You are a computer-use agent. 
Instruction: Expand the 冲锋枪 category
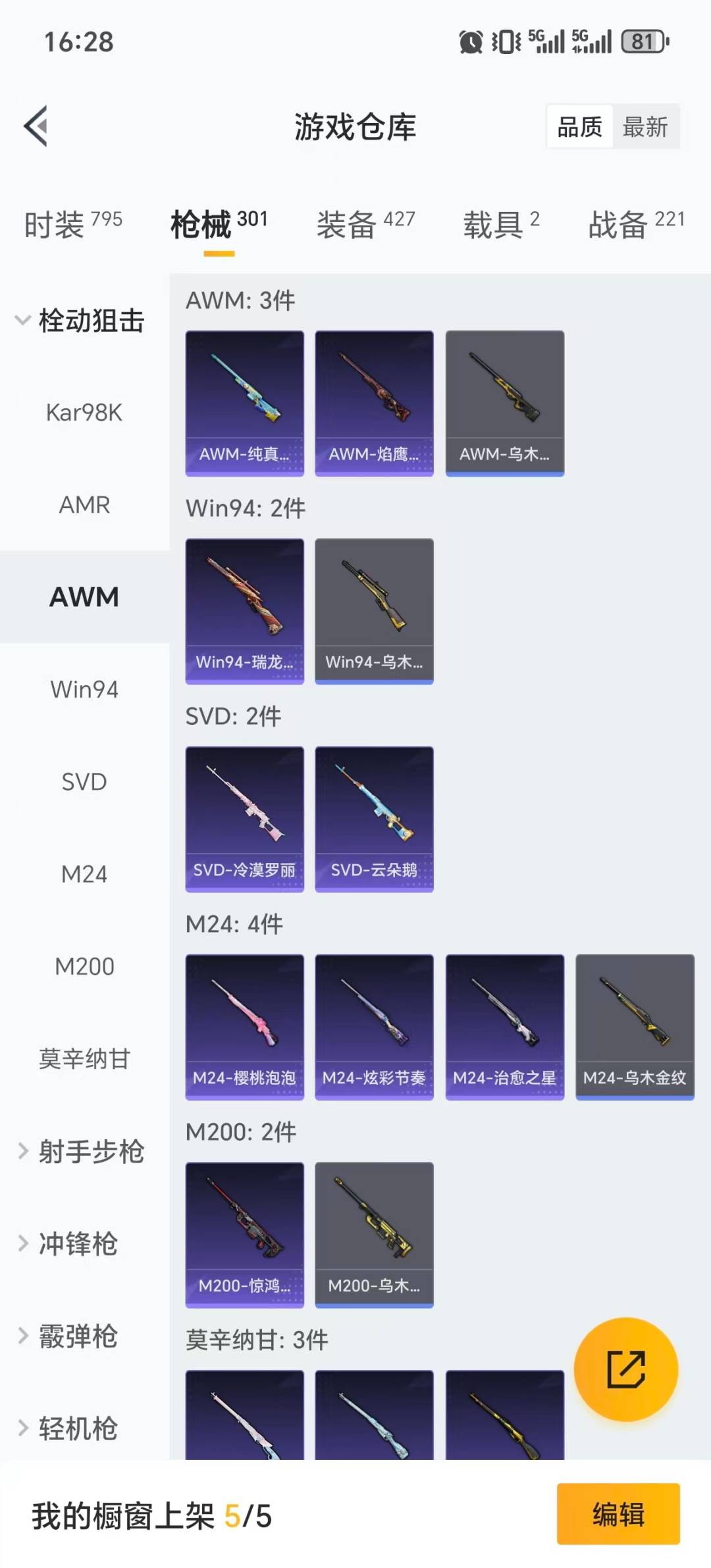(79, 1244)
